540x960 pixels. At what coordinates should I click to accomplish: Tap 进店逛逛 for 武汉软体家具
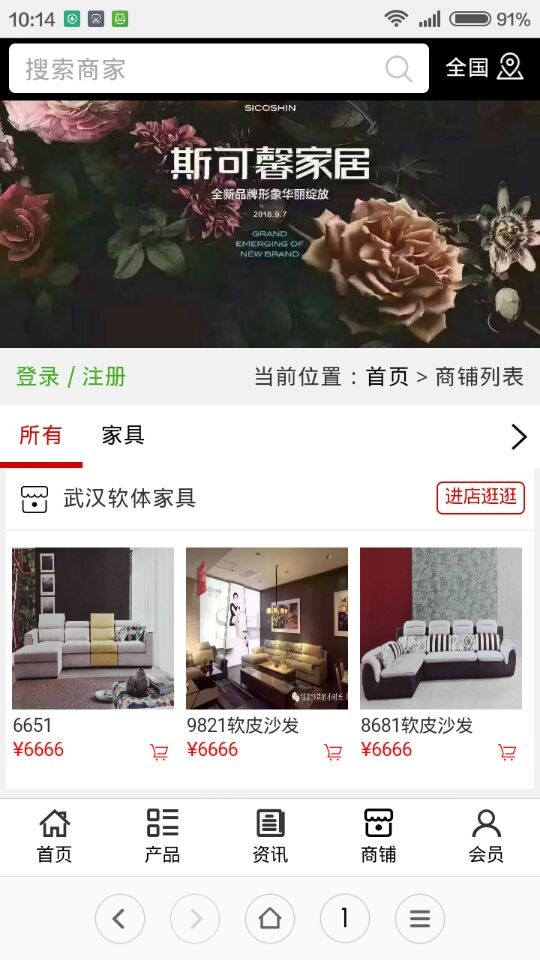481,498
